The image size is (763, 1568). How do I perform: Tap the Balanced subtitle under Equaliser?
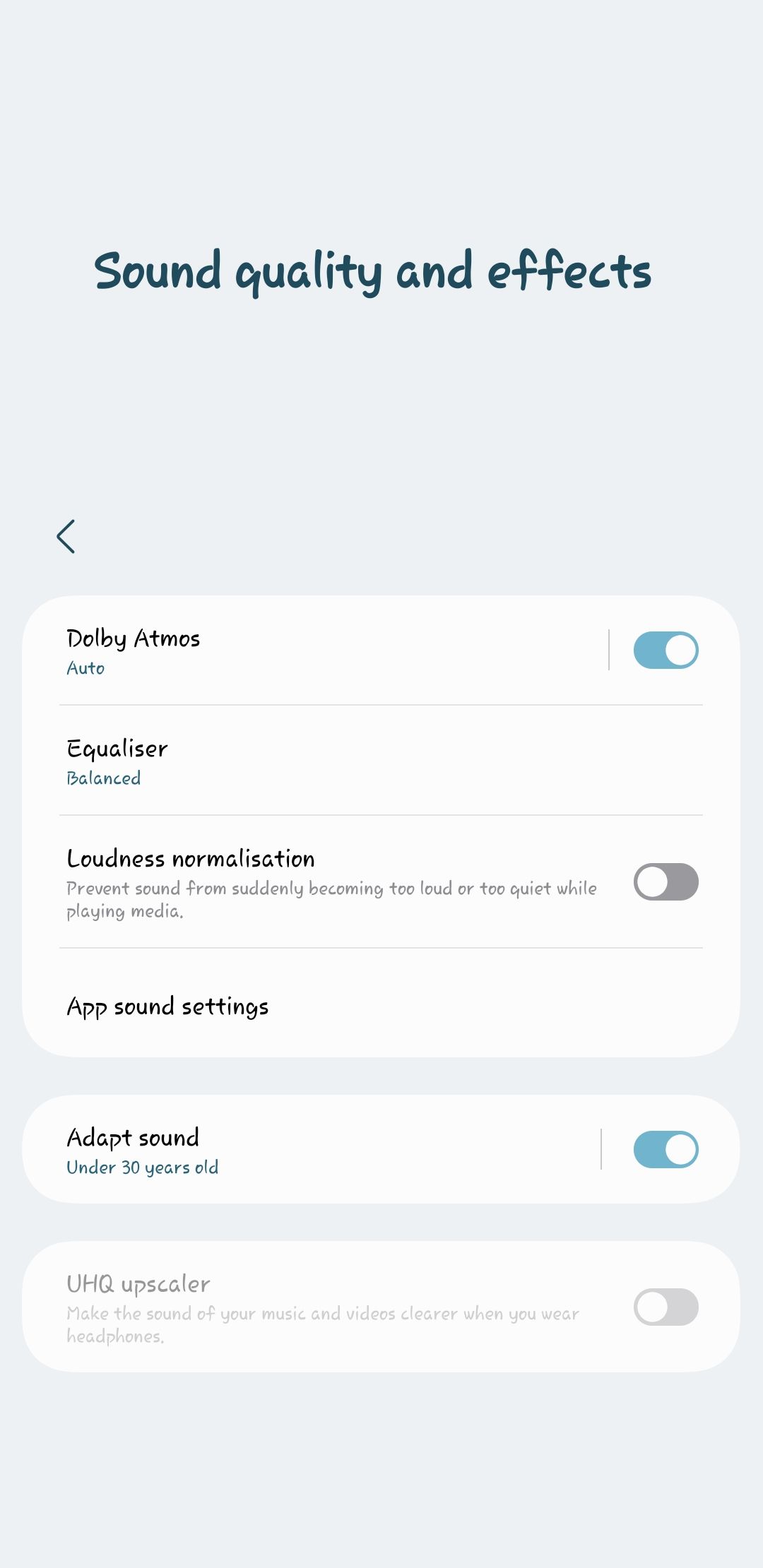(104, 778)
